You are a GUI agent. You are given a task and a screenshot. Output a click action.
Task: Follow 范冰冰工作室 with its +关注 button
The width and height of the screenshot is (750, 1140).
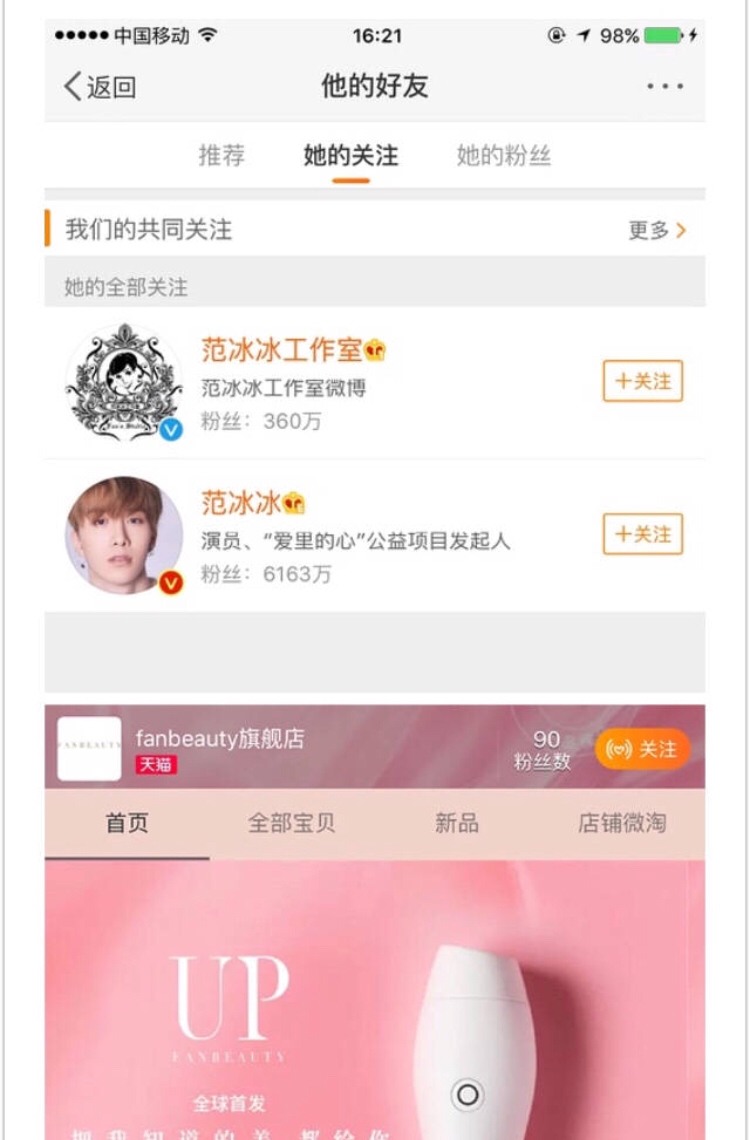point(642,381)
